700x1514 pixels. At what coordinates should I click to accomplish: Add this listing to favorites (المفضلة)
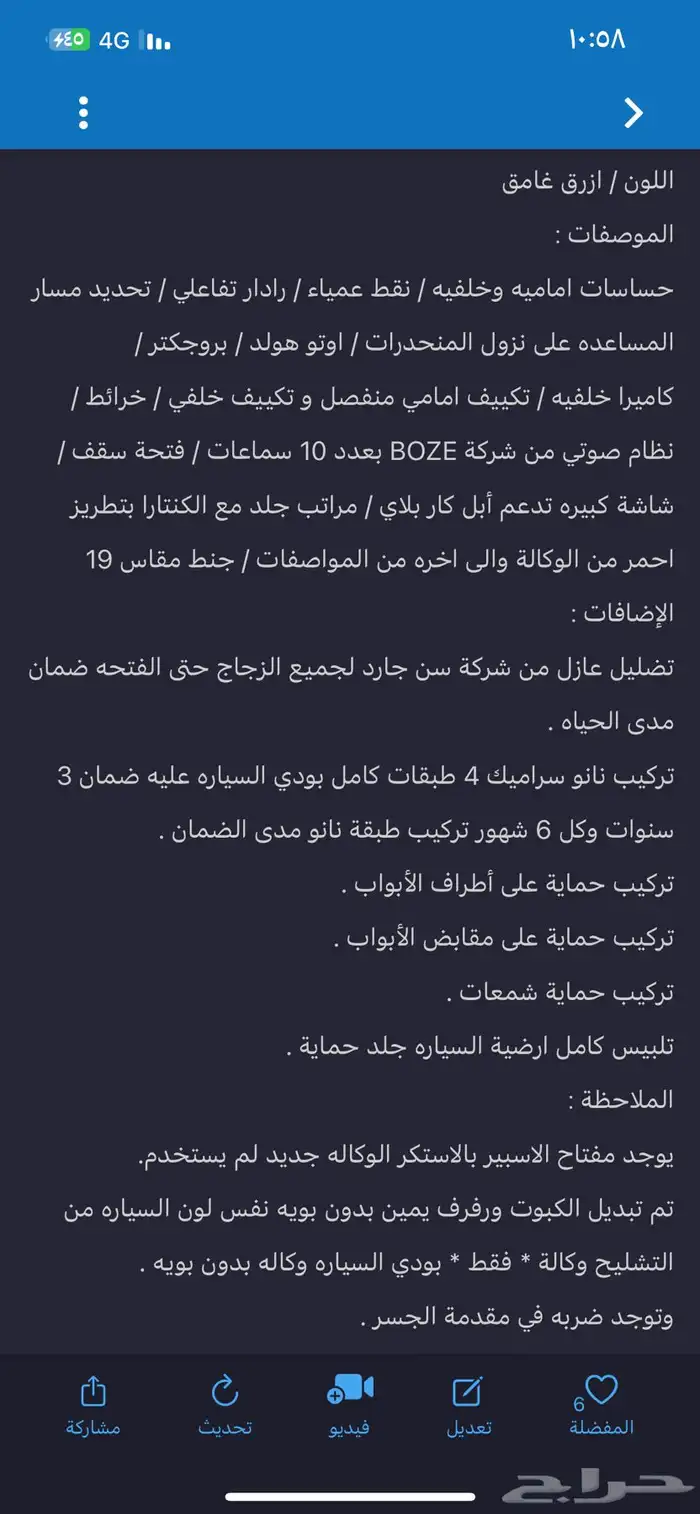[601, 1404]
